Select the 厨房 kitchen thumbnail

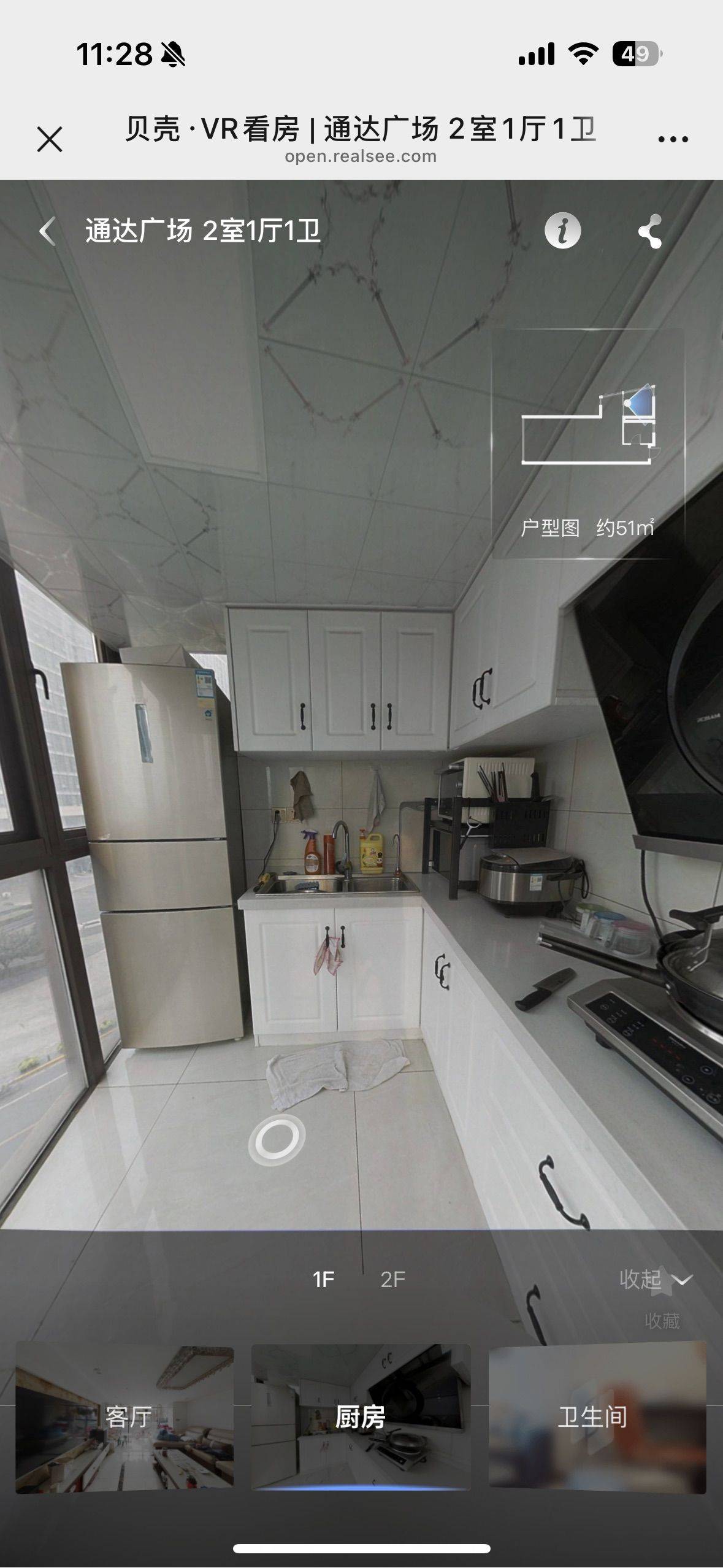pyautogui.click(x=361, y=1418)
